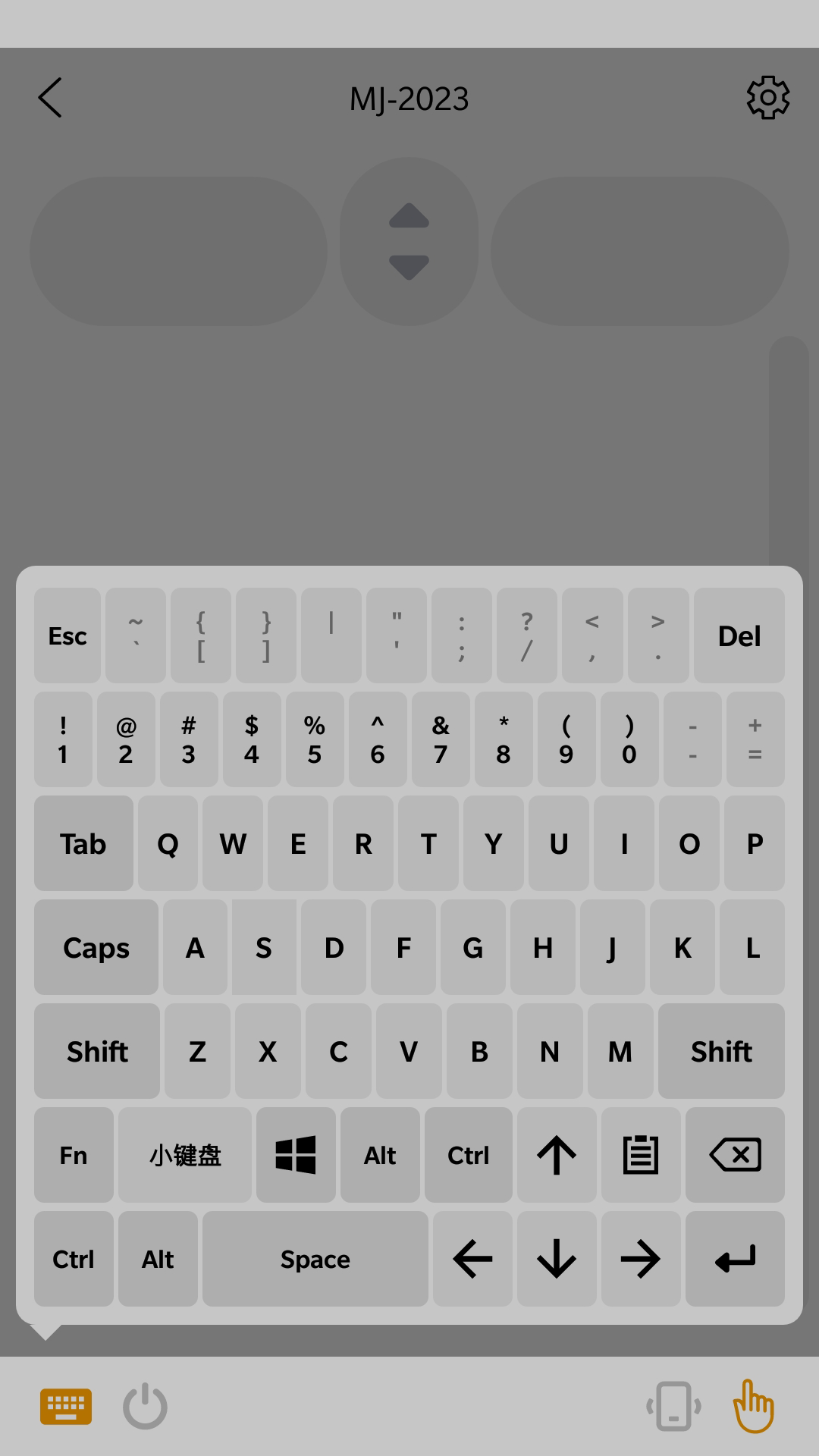The image size is (819, 1456).
Task: Tap the up arrow key
Action: [x=557, y=1155]
